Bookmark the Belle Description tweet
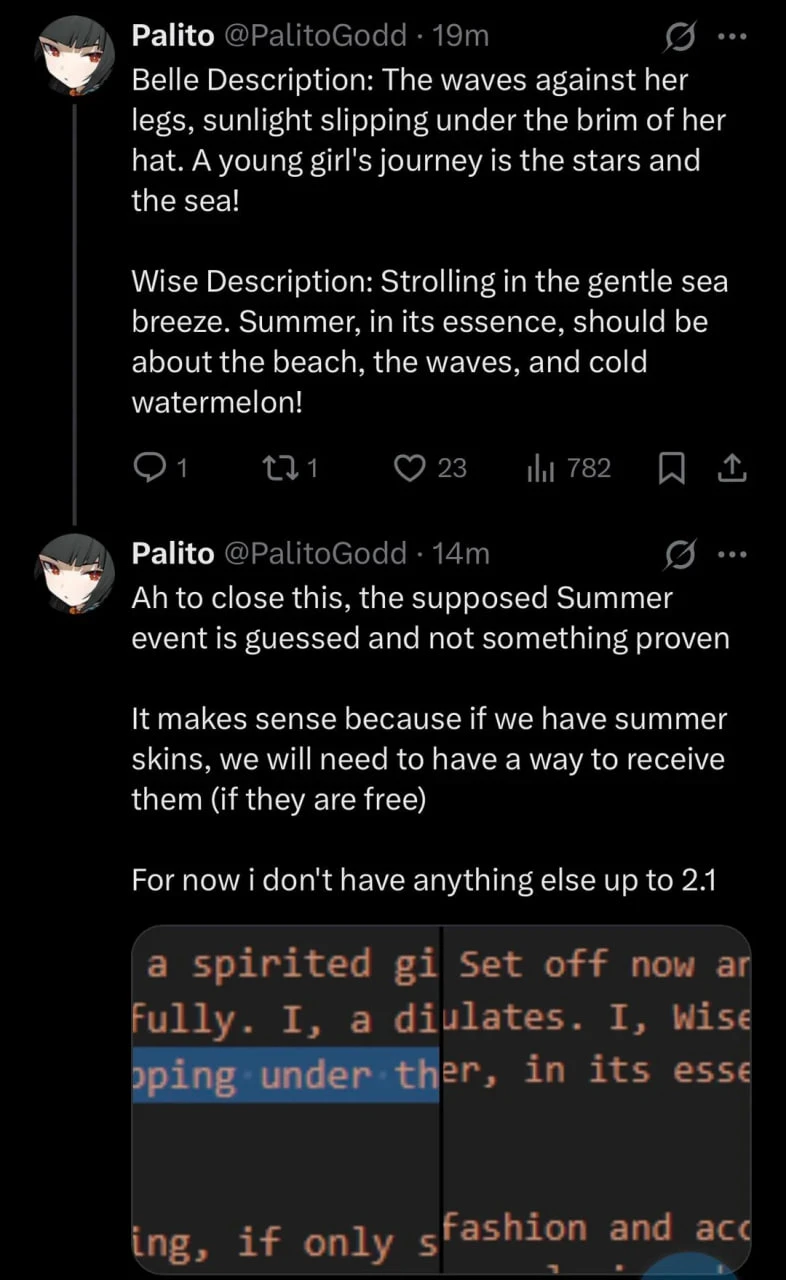 pos(670,467)
